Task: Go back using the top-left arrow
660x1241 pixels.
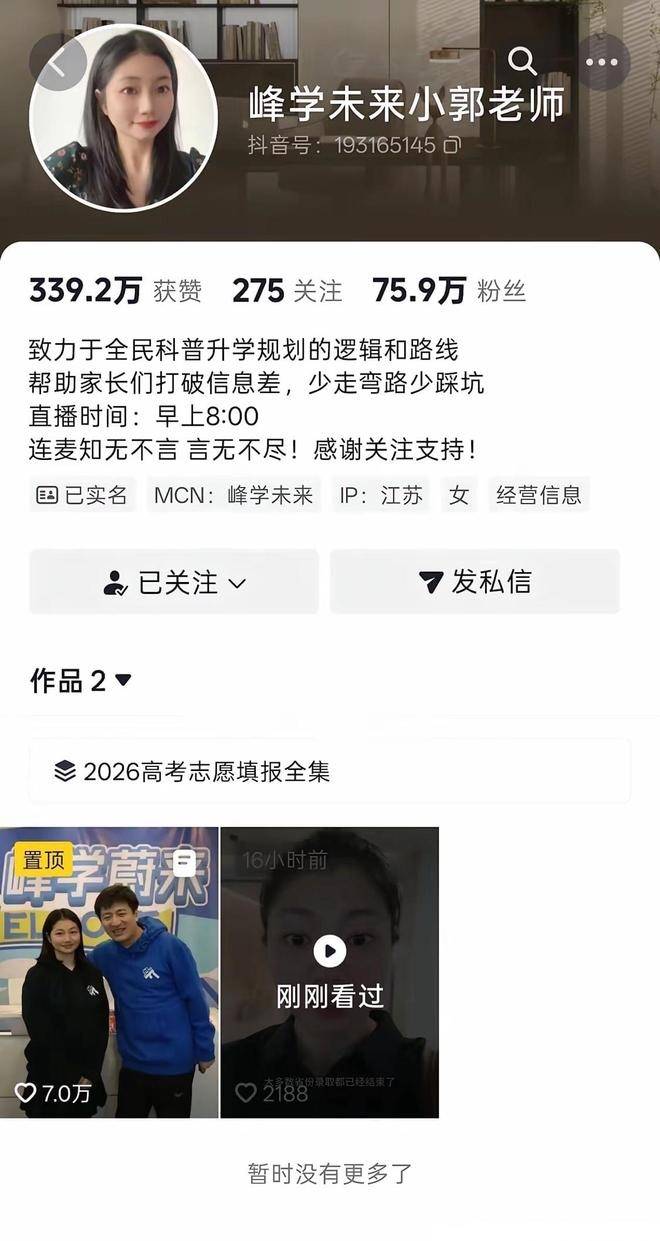Action: tap(58, 62)
